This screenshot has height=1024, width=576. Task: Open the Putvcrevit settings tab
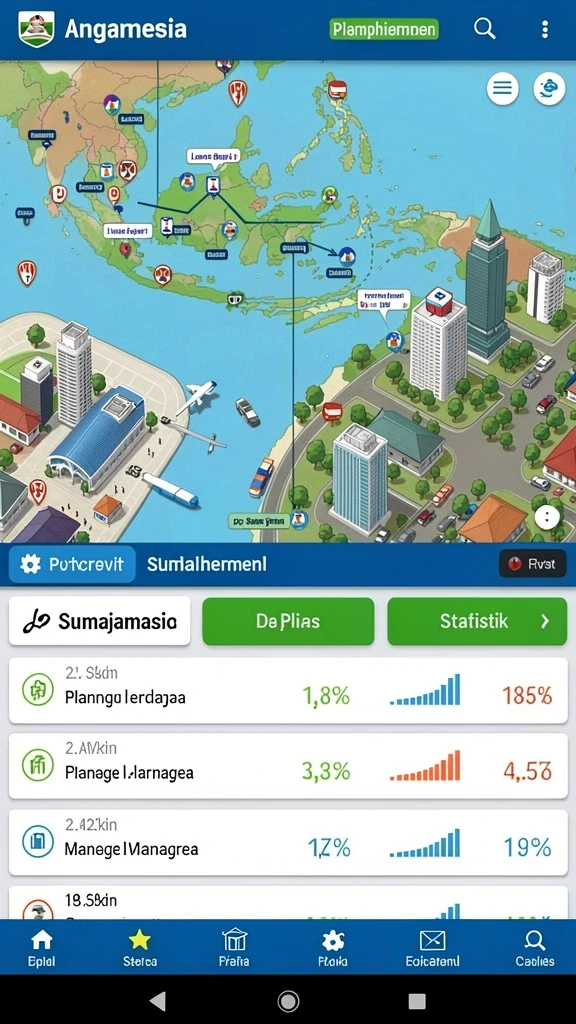coord(72,564)
